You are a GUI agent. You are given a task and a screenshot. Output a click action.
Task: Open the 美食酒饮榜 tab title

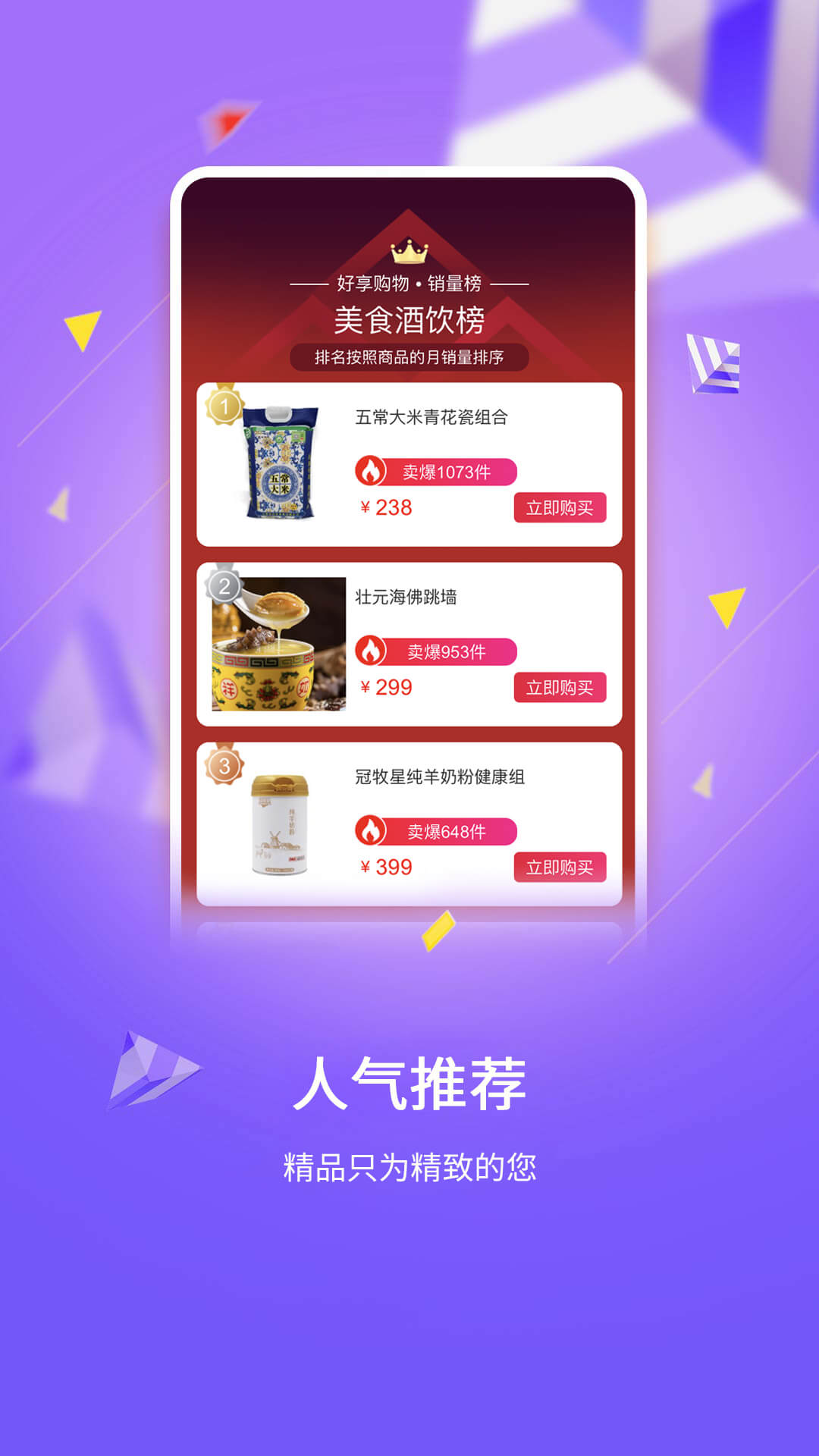coord(409,320)
